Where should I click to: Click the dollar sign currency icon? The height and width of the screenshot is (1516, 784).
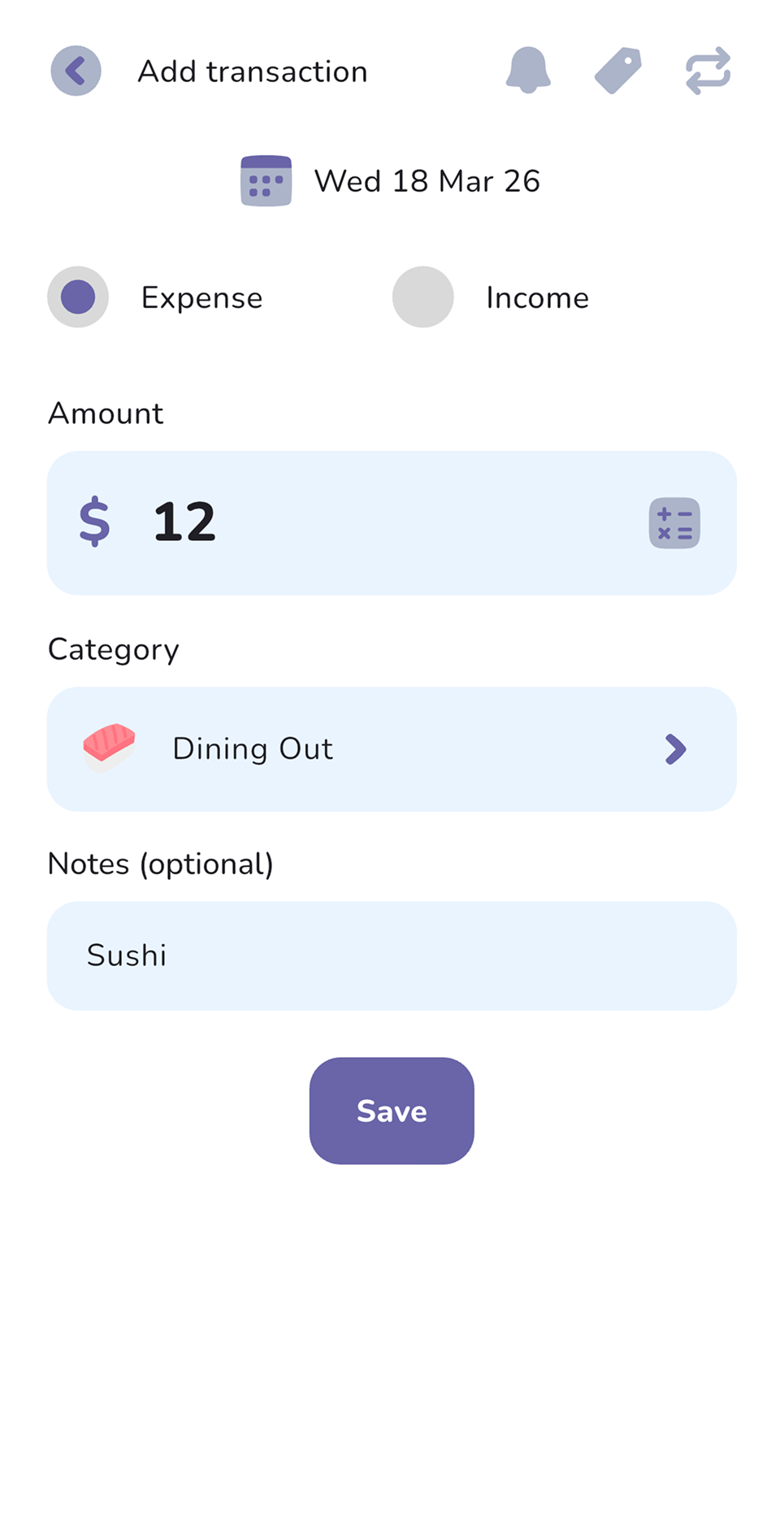click(x=95, y=523)
